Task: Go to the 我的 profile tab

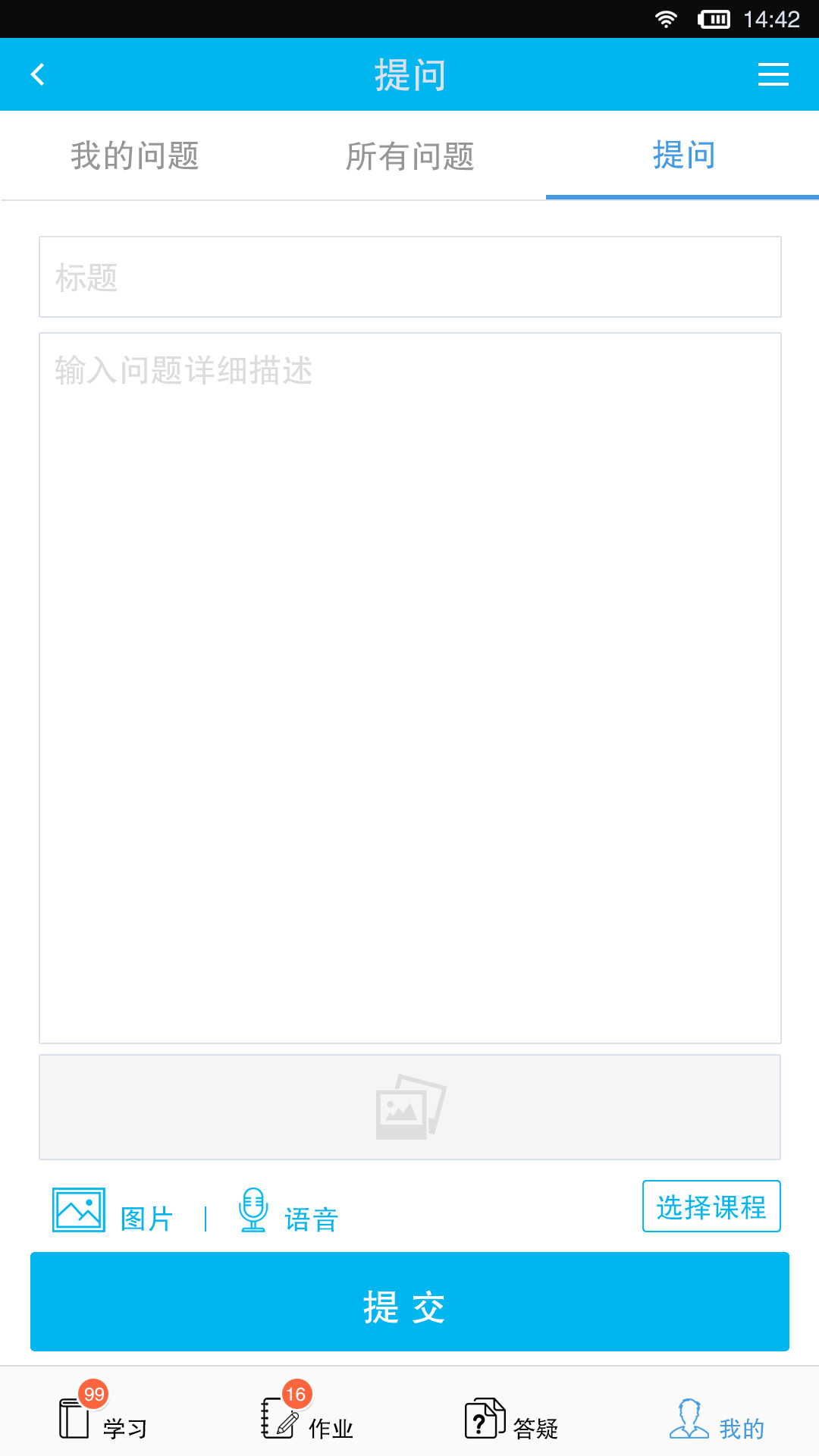Action: [x=717, y=1420]
